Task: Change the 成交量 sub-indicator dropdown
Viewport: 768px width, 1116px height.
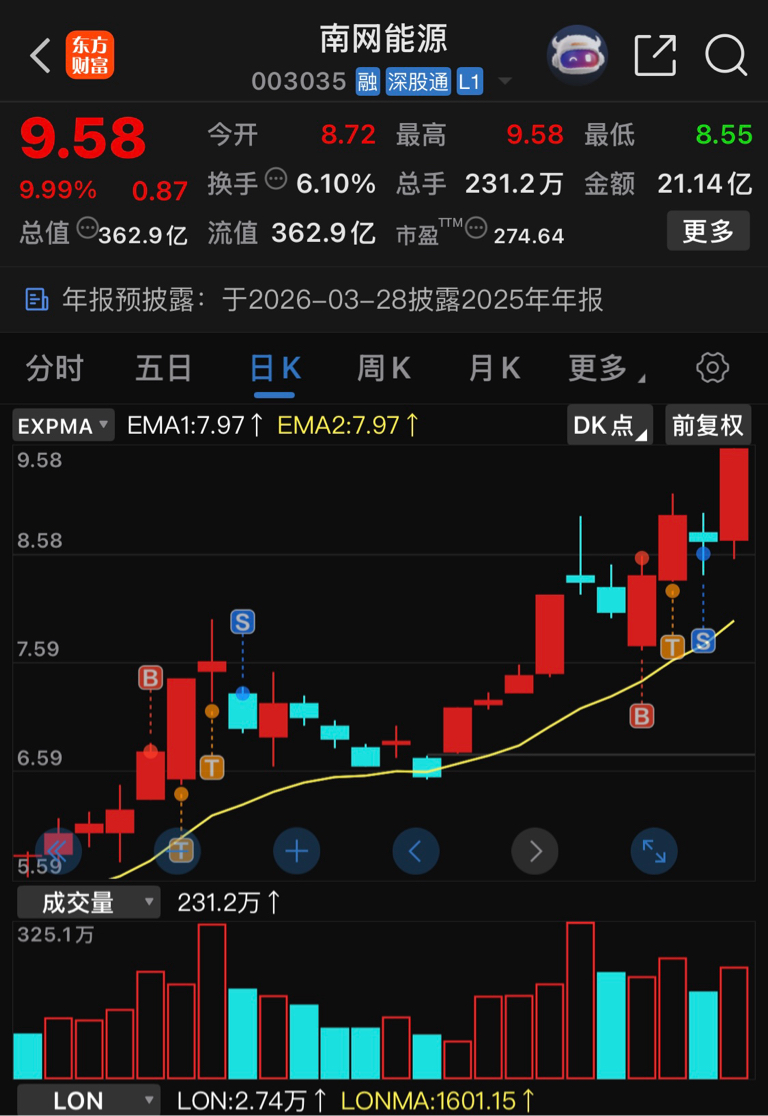Action: coord(87,903)
